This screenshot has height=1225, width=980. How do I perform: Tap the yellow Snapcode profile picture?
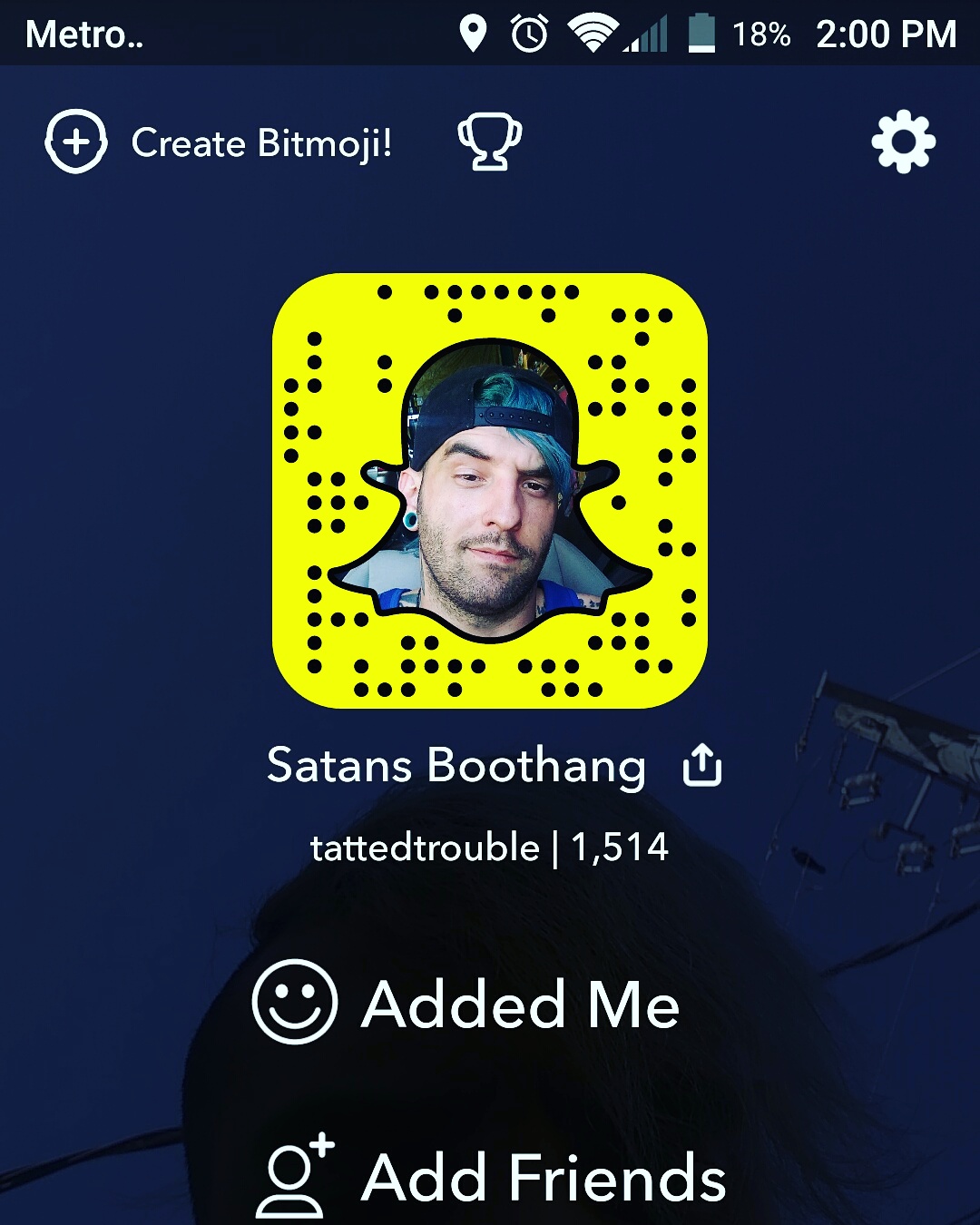coord(490,490)
